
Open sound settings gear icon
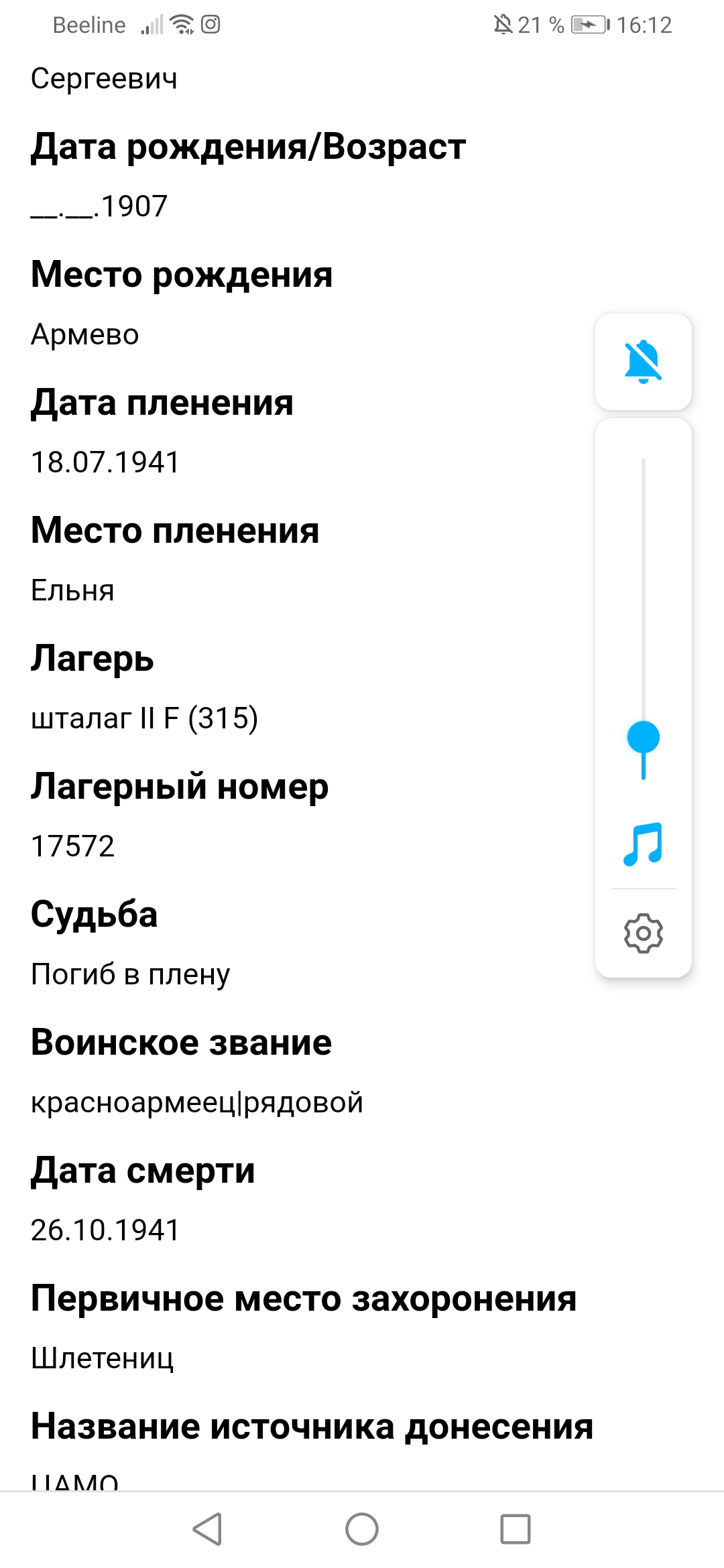643,933
